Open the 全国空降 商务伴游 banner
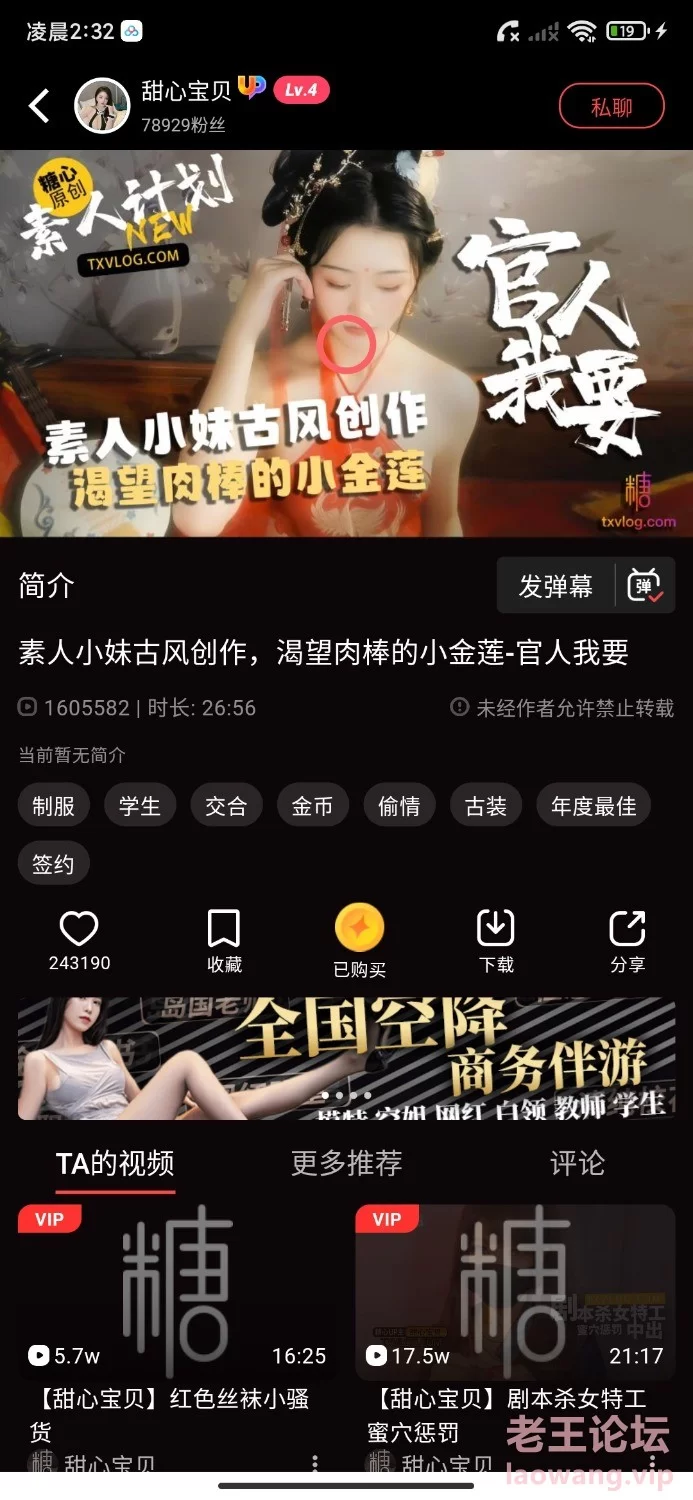 [346, 1058]
